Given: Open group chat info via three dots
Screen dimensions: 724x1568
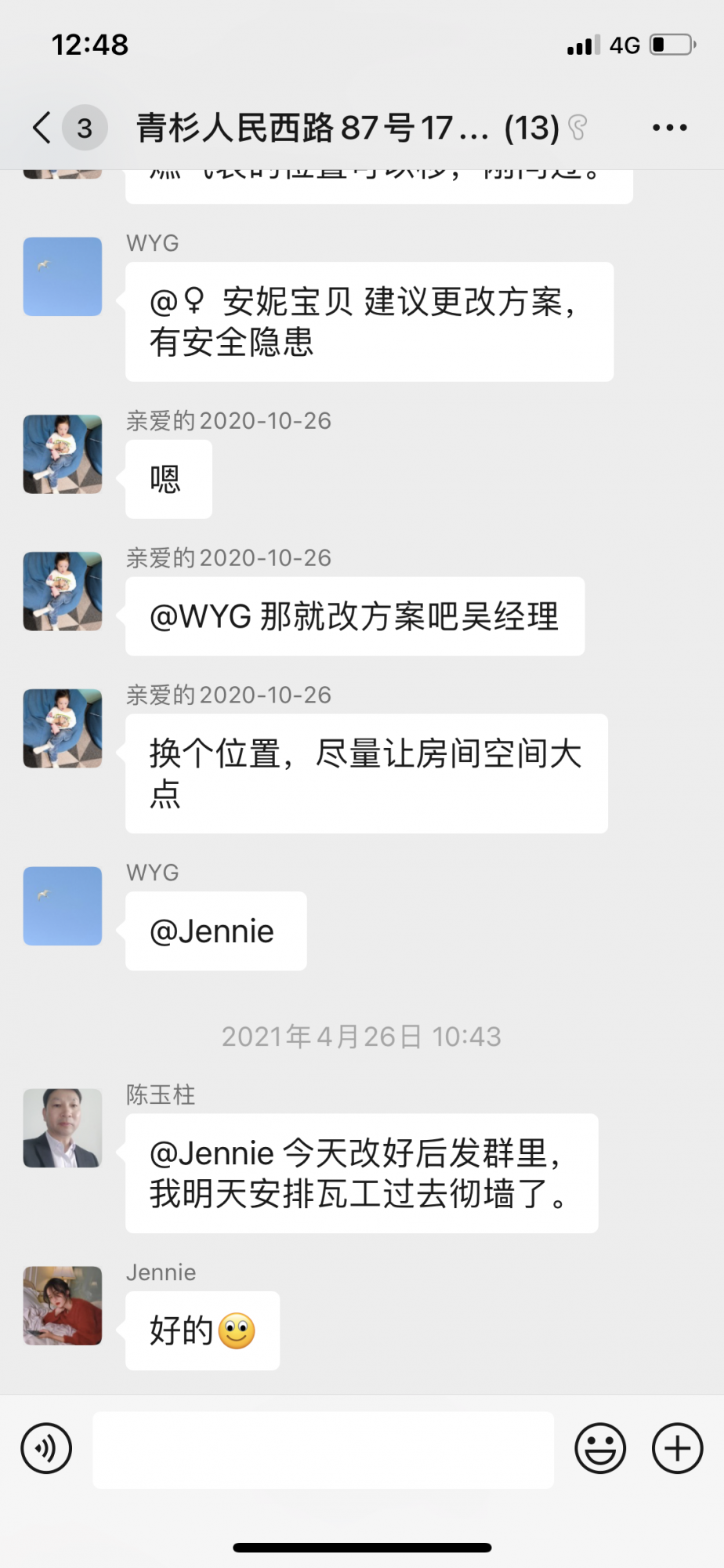Looking at the screenshot, I should (x=669, y=127).
